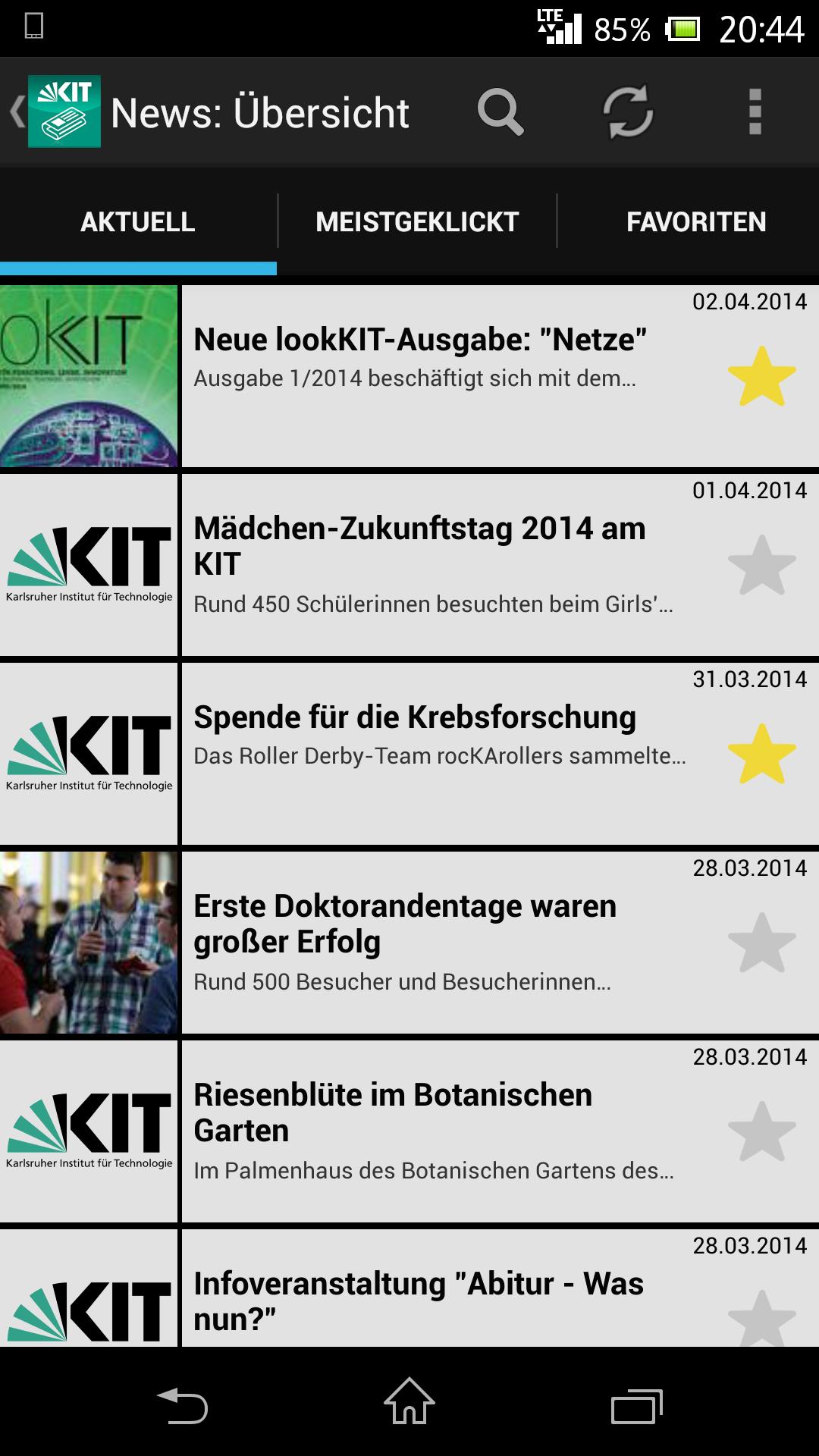Open the search icon in the app bar
Viewport: 819px width, 1456px height.
coord(500,112)
